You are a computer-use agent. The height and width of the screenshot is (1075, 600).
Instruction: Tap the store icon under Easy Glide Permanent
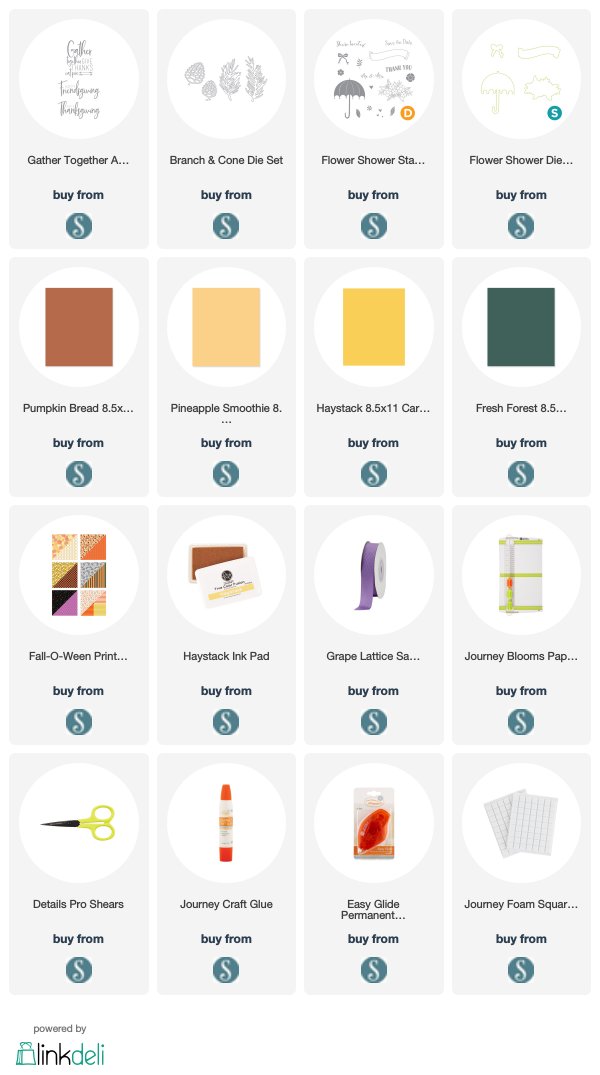(374, 970)
